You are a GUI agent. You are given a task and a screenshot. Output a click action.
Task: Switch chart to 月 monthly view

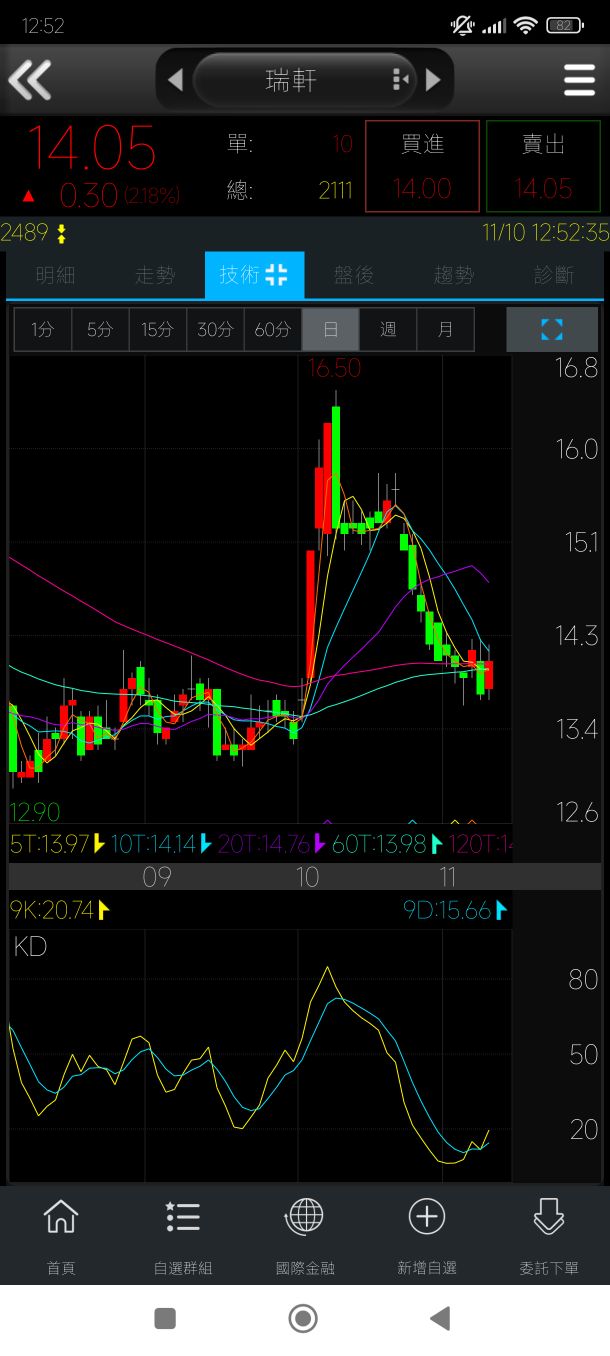coord(445,329)
